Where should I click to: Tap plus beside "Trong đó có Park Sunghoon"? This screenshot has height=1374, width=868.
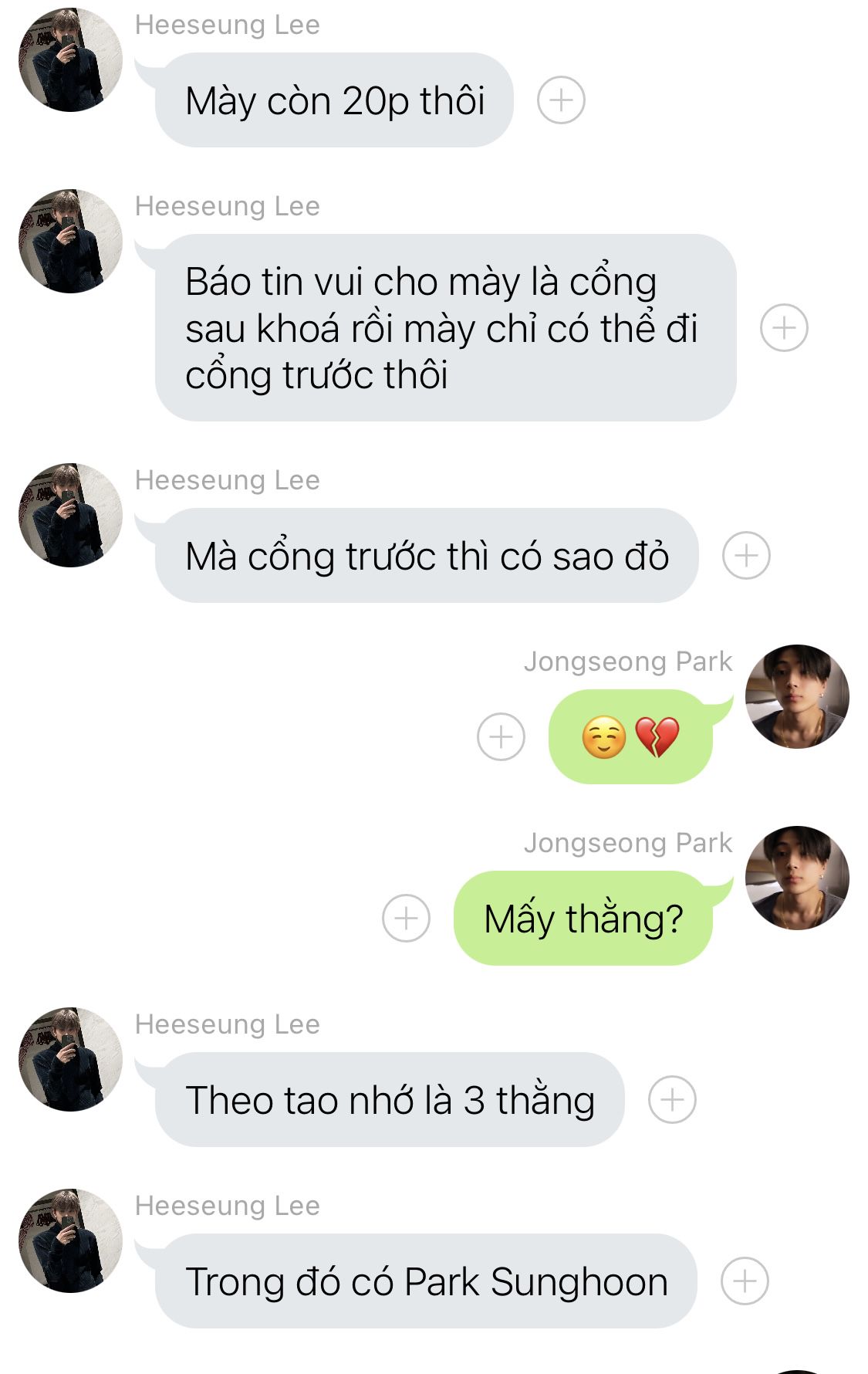pyautogui.click(x=745, y=1281)
